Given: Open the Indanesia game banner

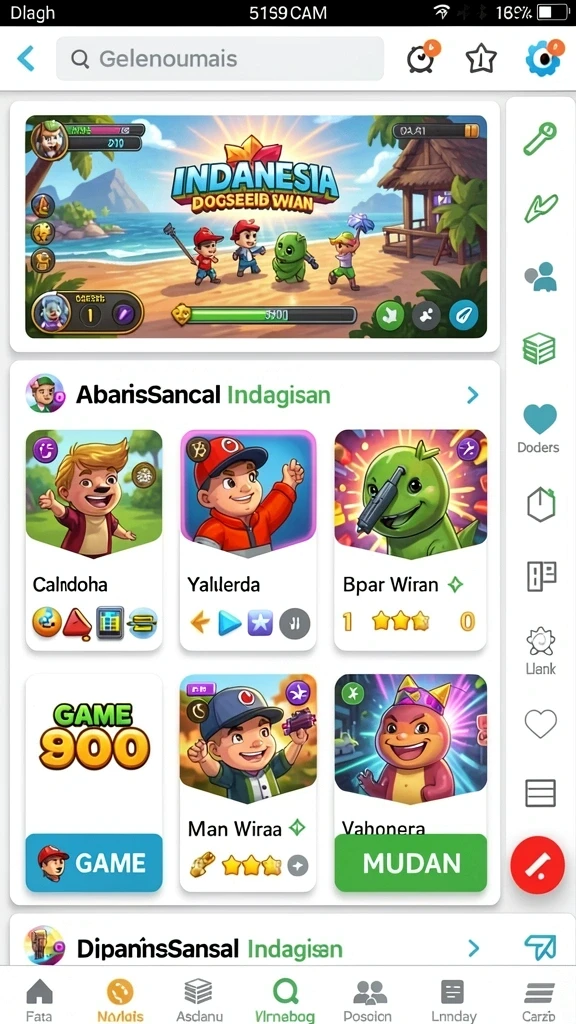Looking at the screenshot, I should click(255, 227).
